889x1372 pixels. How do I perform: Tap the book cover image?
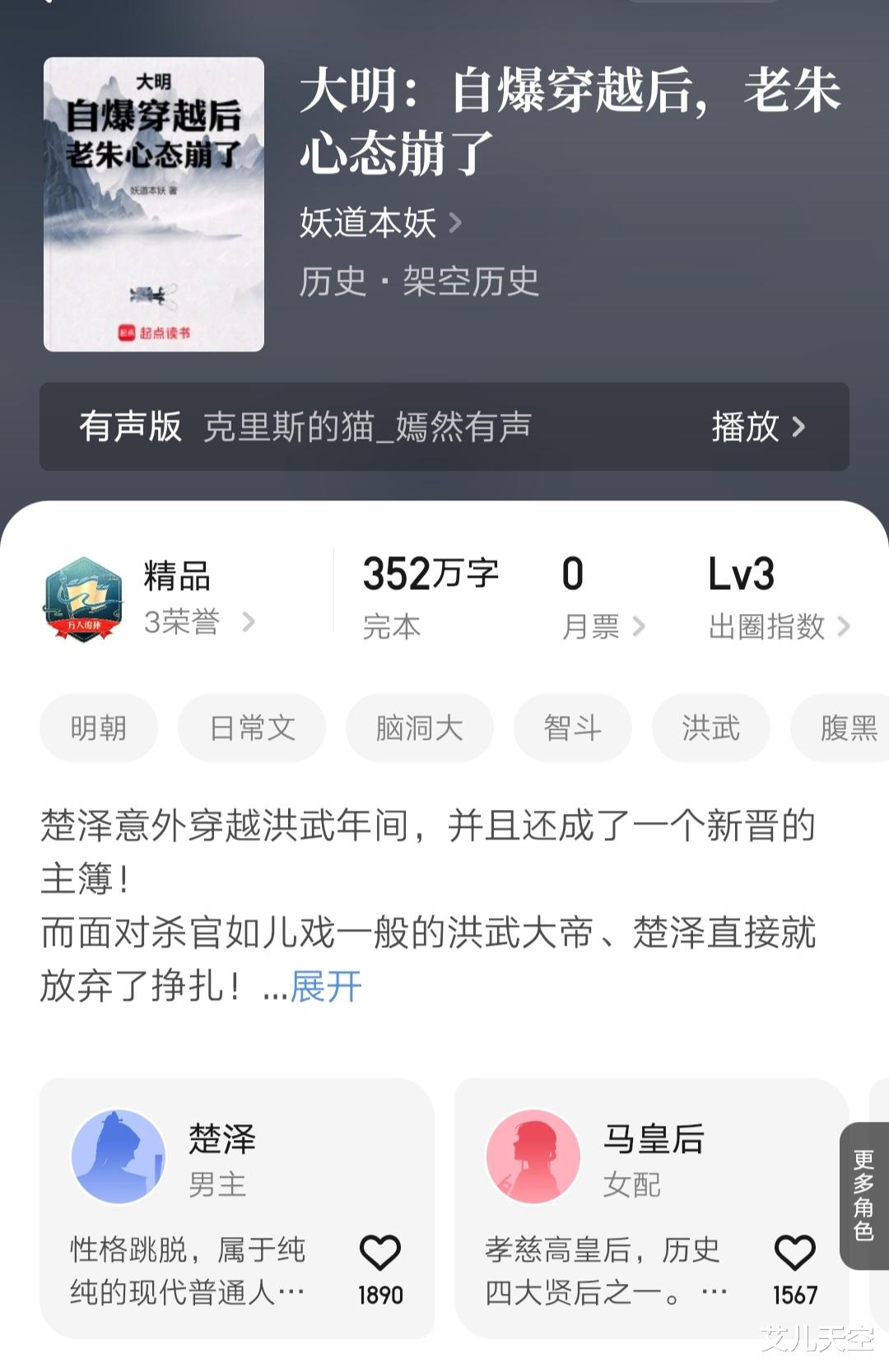click(x=154, y=204)
